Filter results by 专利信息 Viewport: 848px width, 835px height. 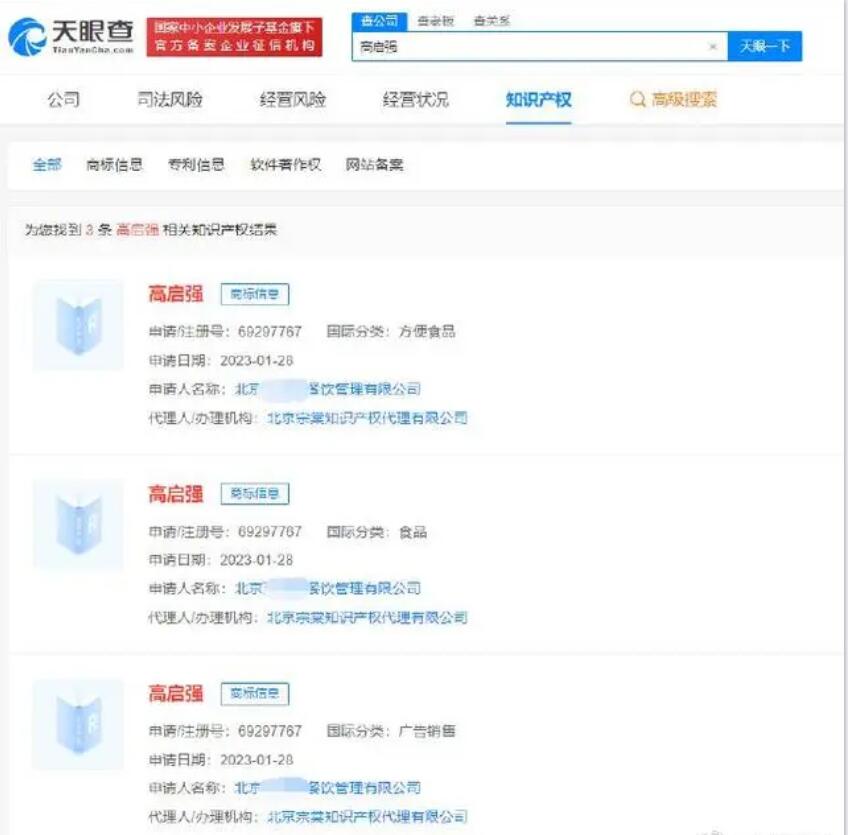[x=196, y=165]
